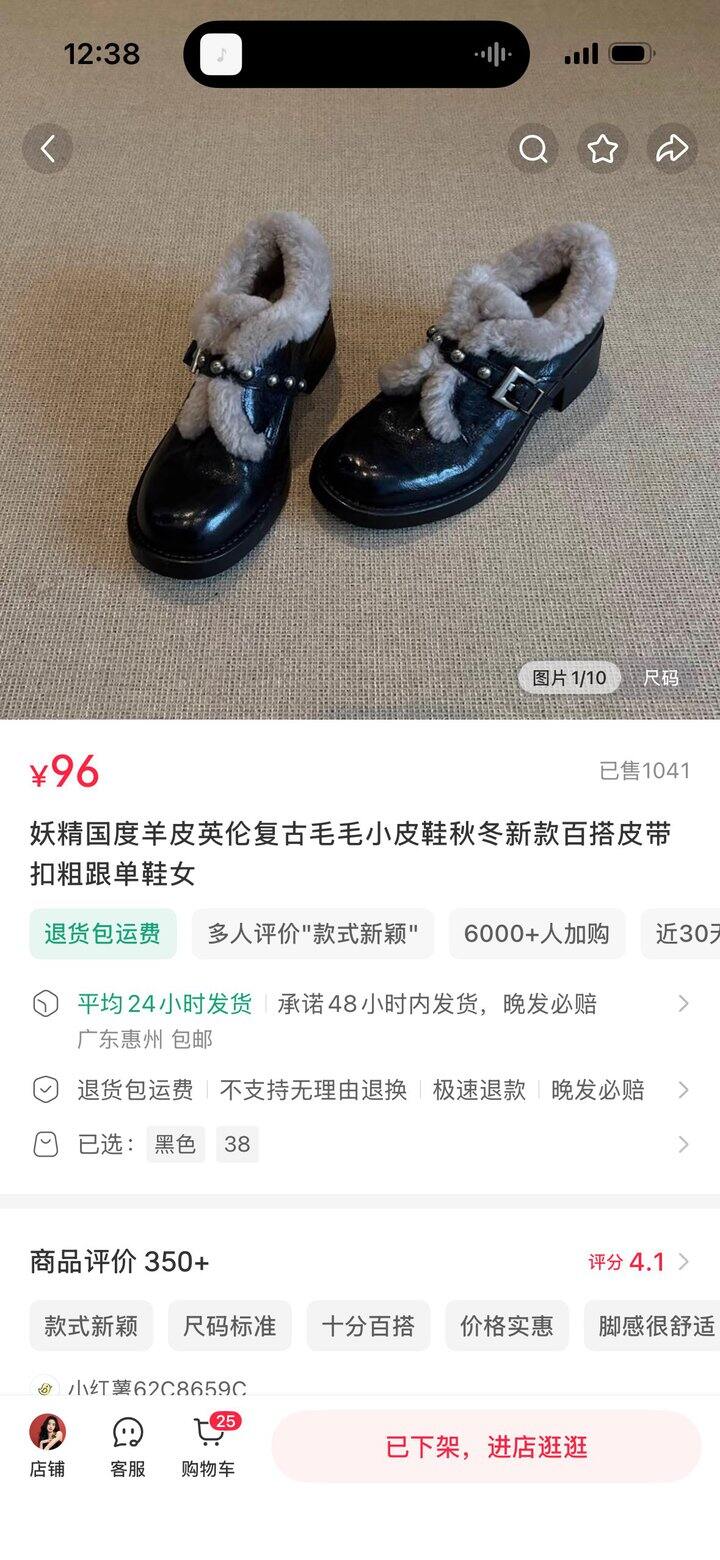Share this product listing
720x1560 pixels.
(671, 149)
